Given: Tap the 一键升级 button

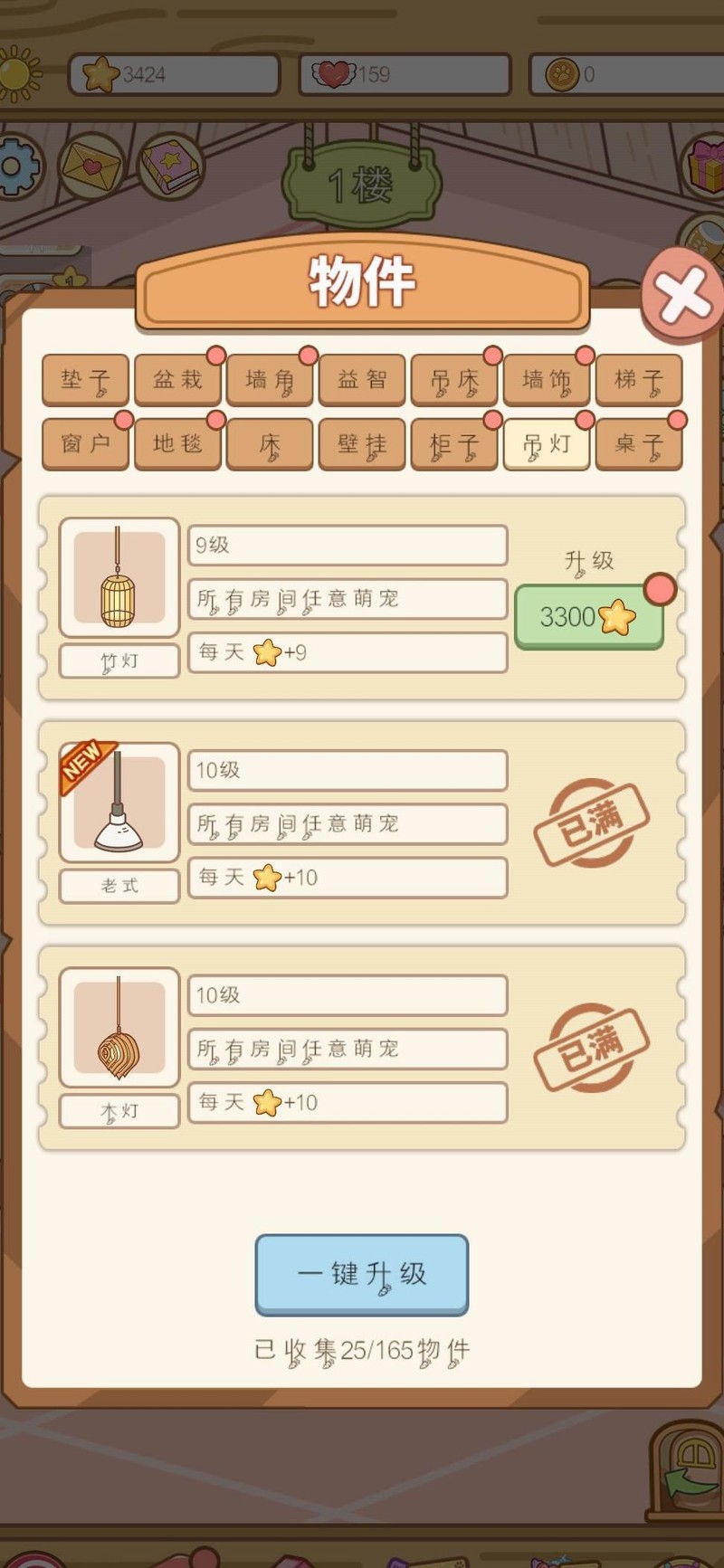Looking at the screenshot, I should pos(362,1274).
